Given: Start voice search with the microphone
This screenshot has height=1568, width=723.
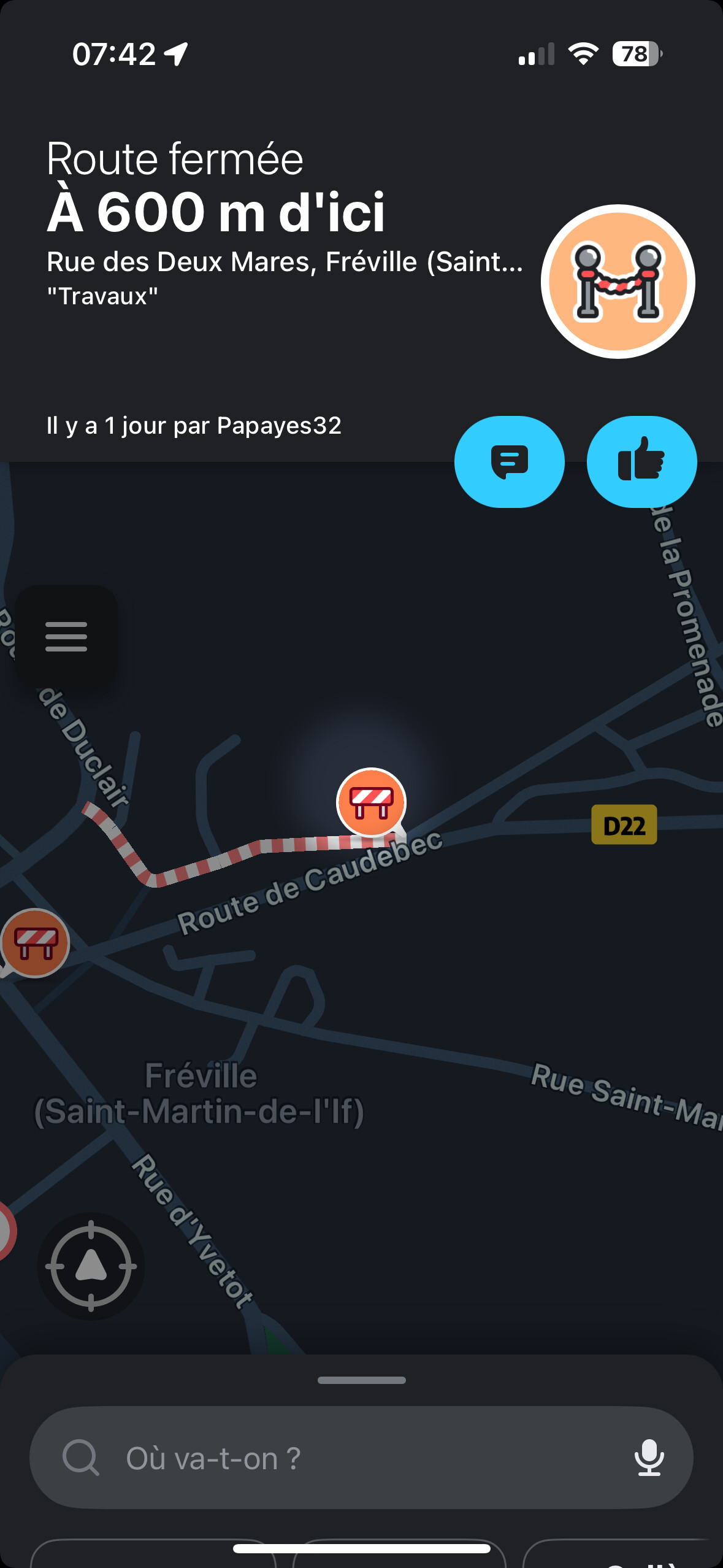Looking at the screenshot, I should click(x=649, y=1458).
